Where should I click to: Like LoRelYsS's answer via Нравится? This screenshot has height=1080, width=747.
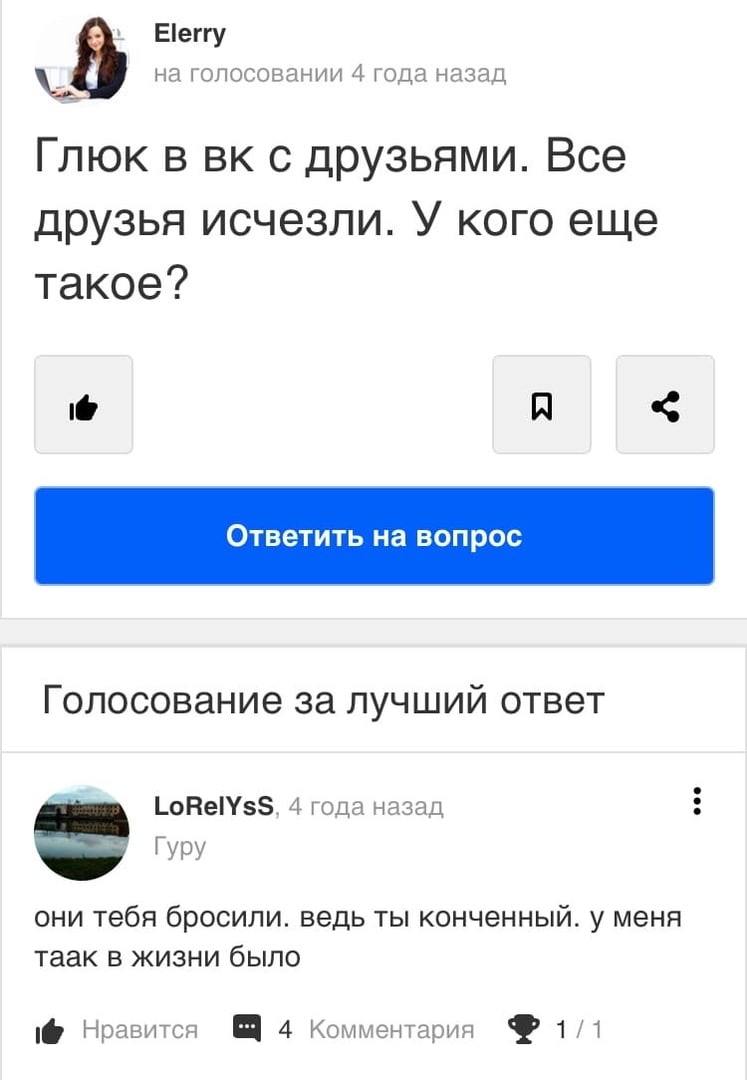[117, 1029]
